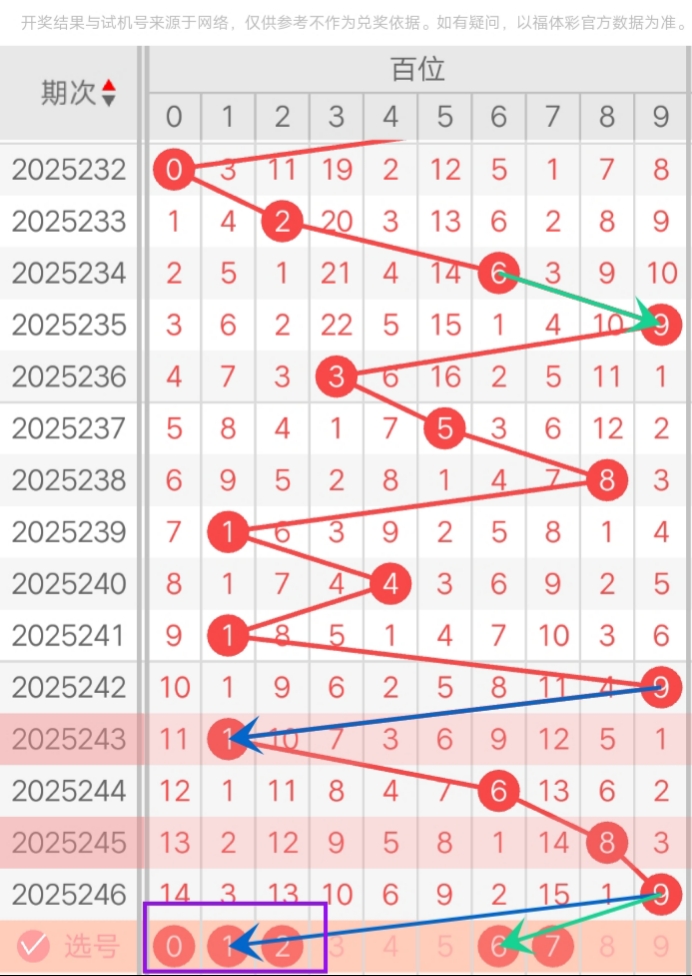Tap the 选号 checkmark button

coord(34,945)
